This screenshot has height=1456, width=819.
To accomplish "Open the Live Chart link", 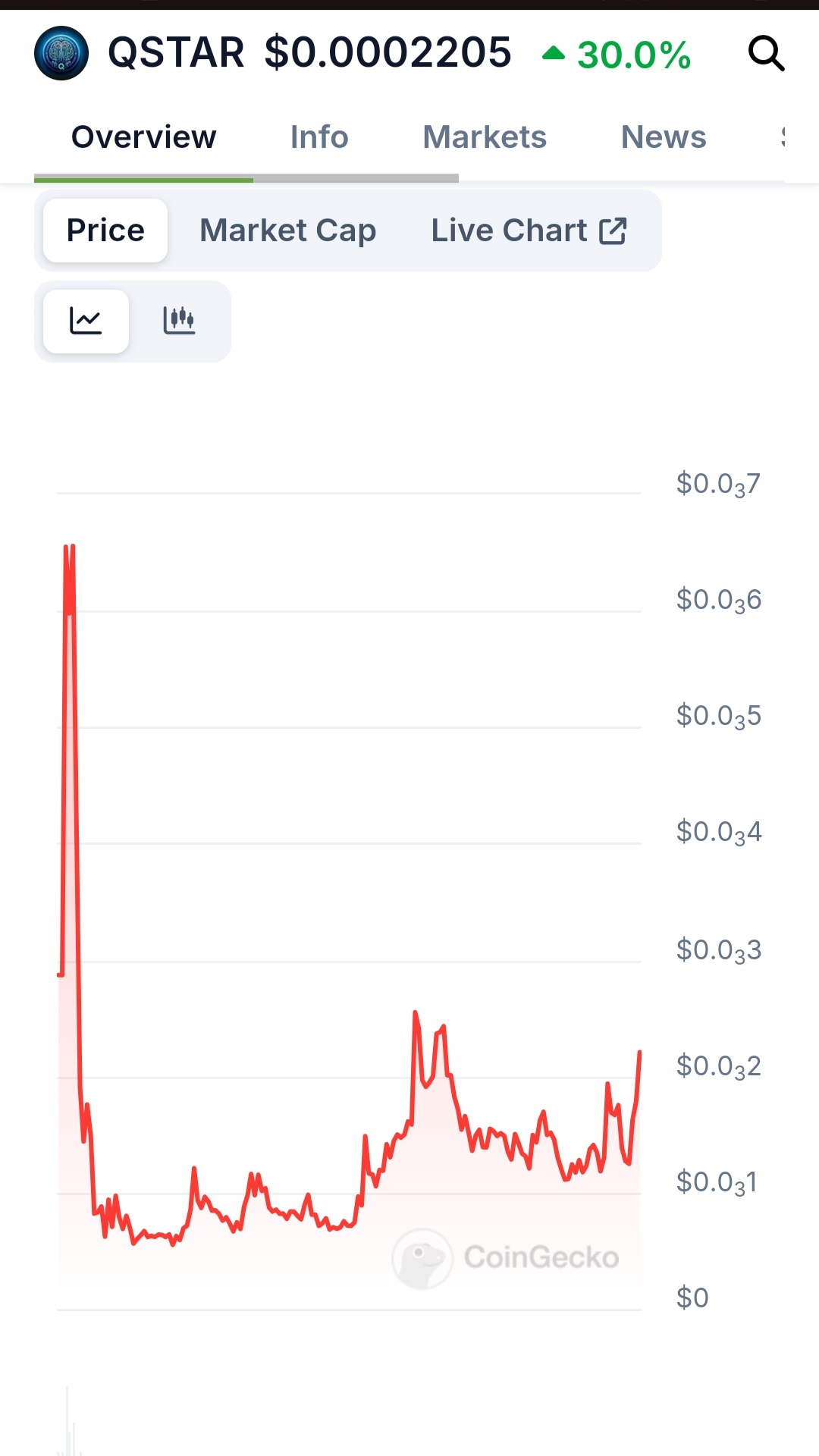I will coord(529,231).
